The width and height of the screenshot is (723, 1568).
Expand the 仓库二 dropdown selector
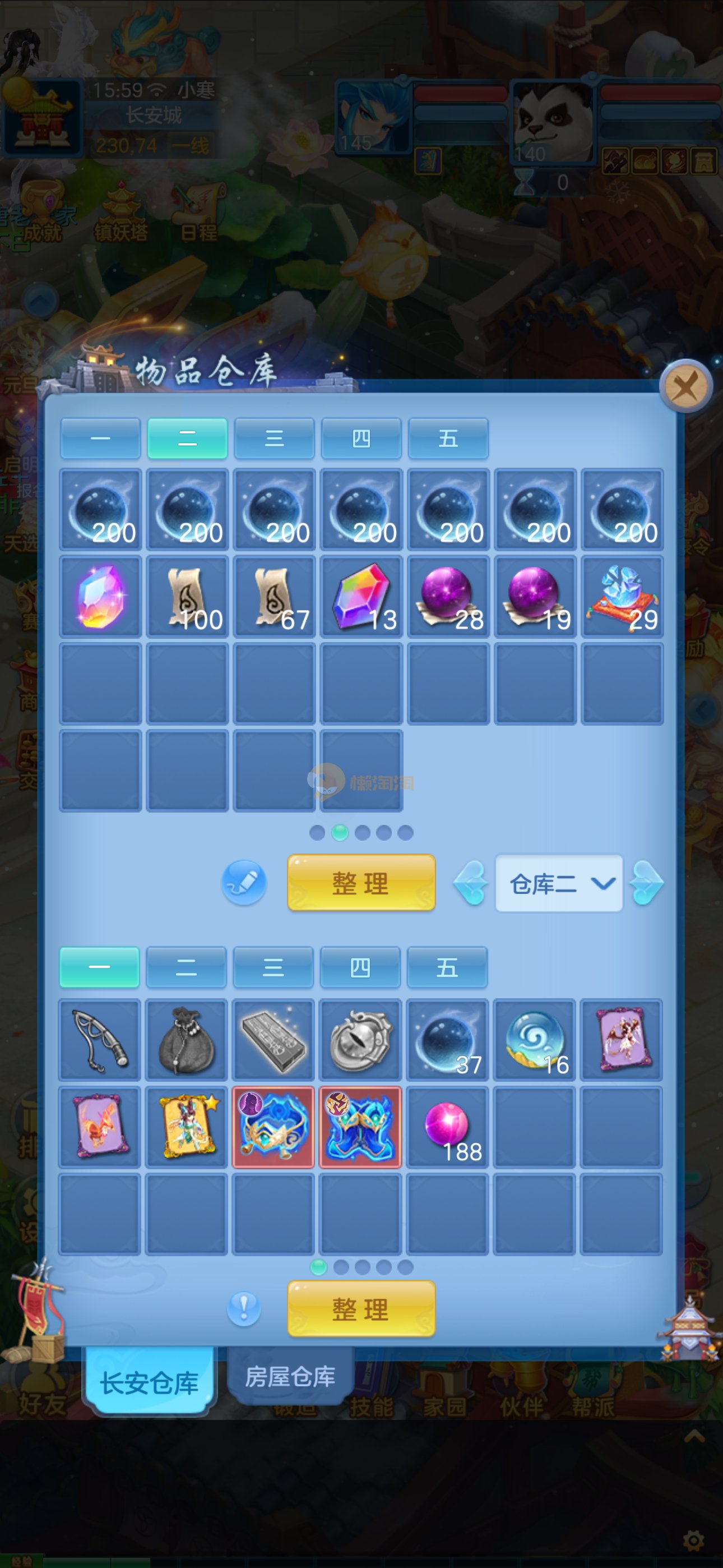pos(559,883)
